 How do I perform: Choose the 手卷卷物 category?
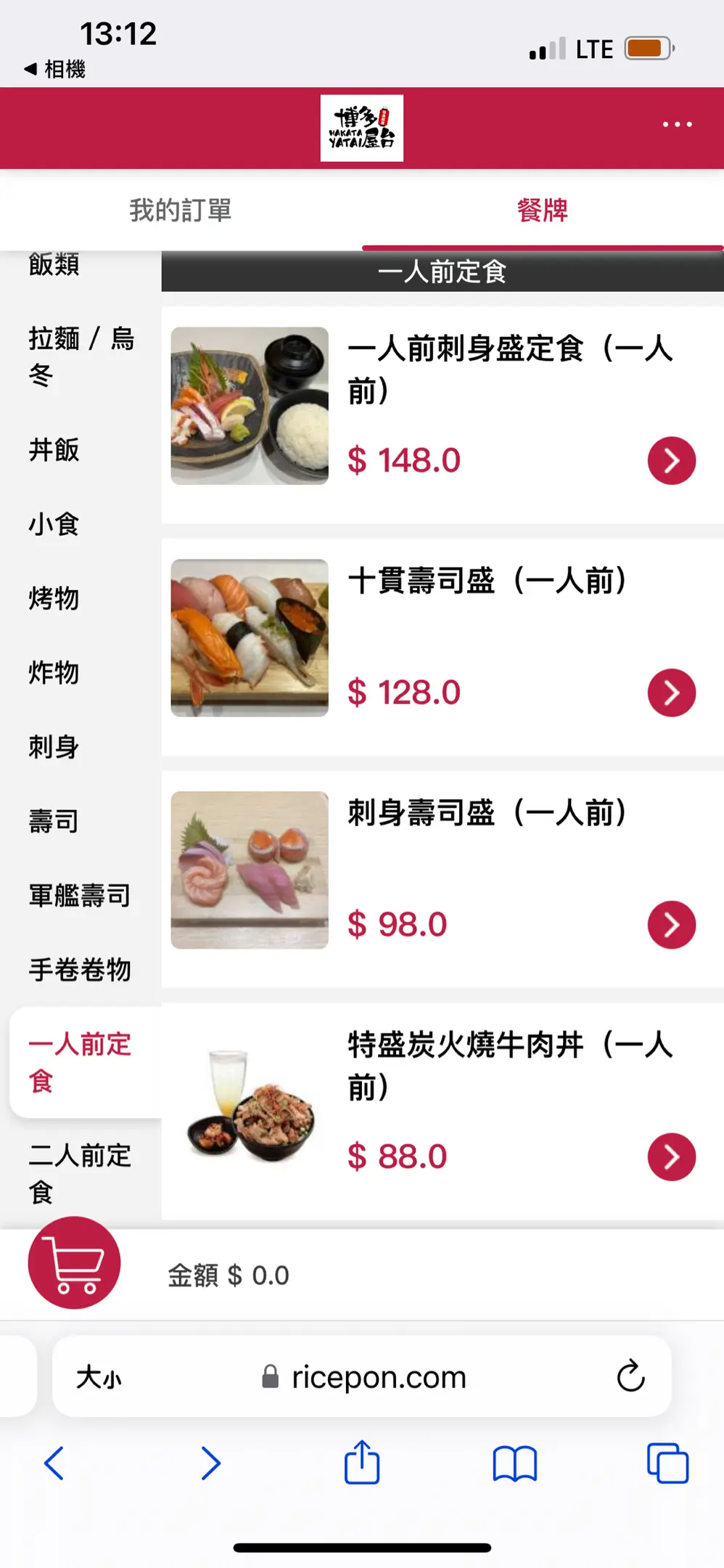tap(80, 970)
